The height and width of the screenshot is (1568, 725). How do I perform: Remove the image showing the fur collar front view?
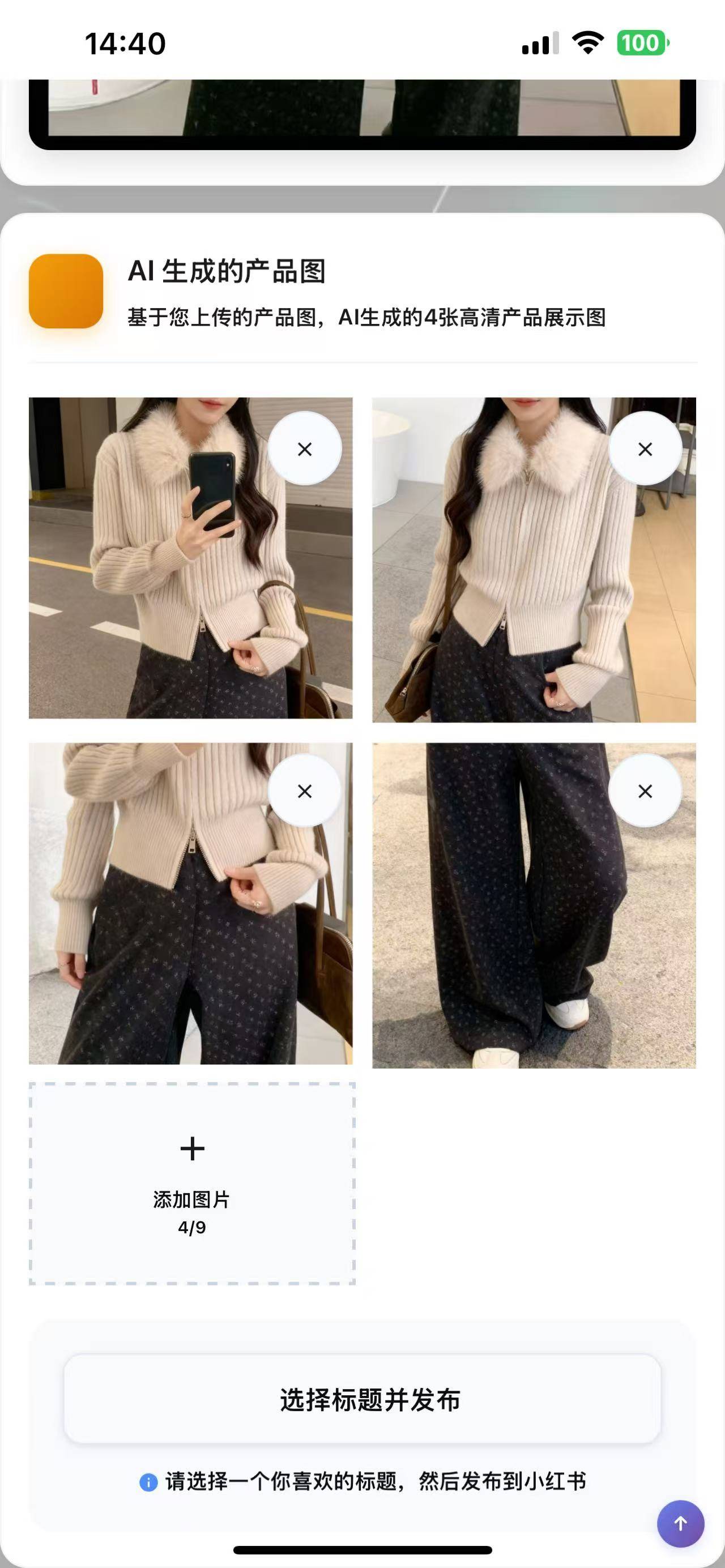click(645, 448)
